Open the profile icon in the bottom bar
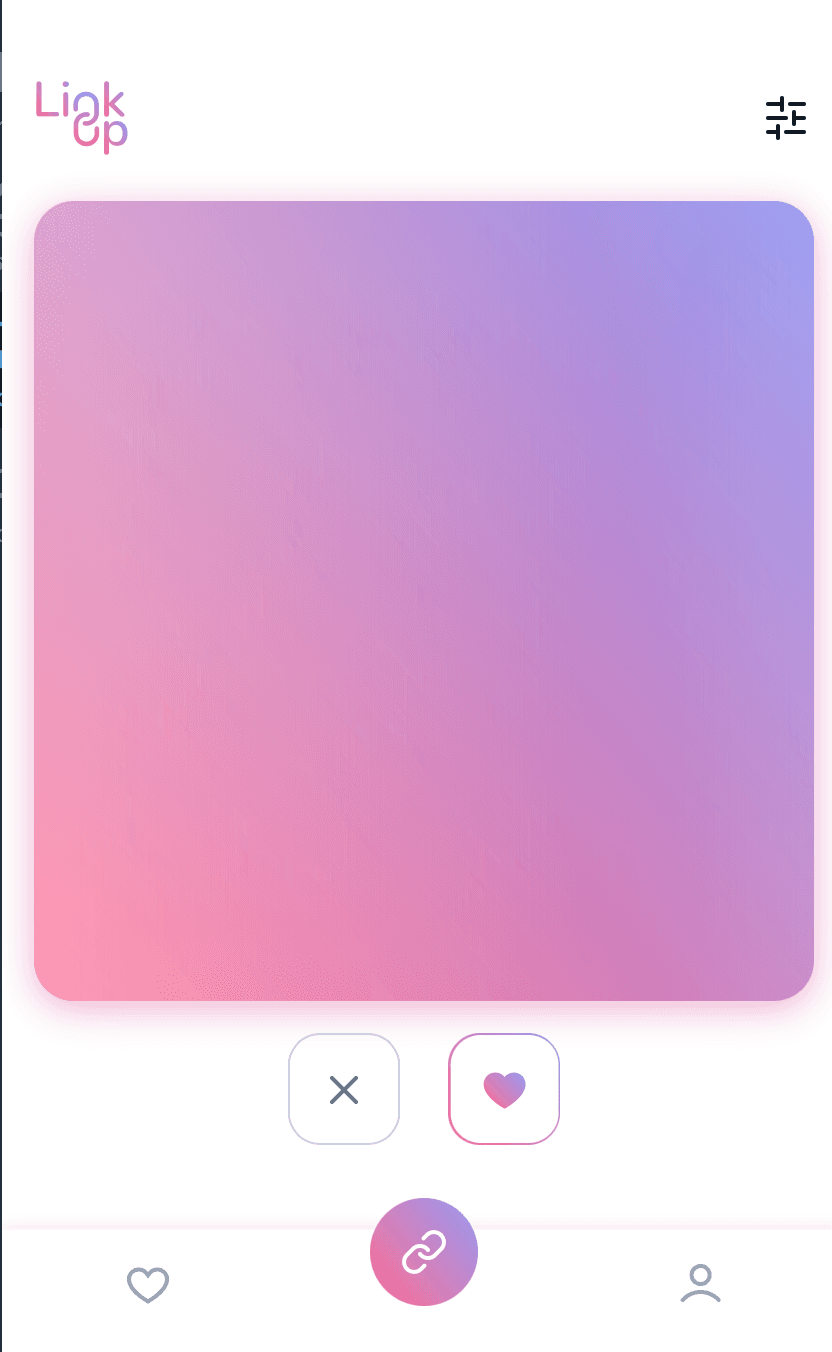The height and width of the screenshot is (1352, 832). coord(700,1285)
